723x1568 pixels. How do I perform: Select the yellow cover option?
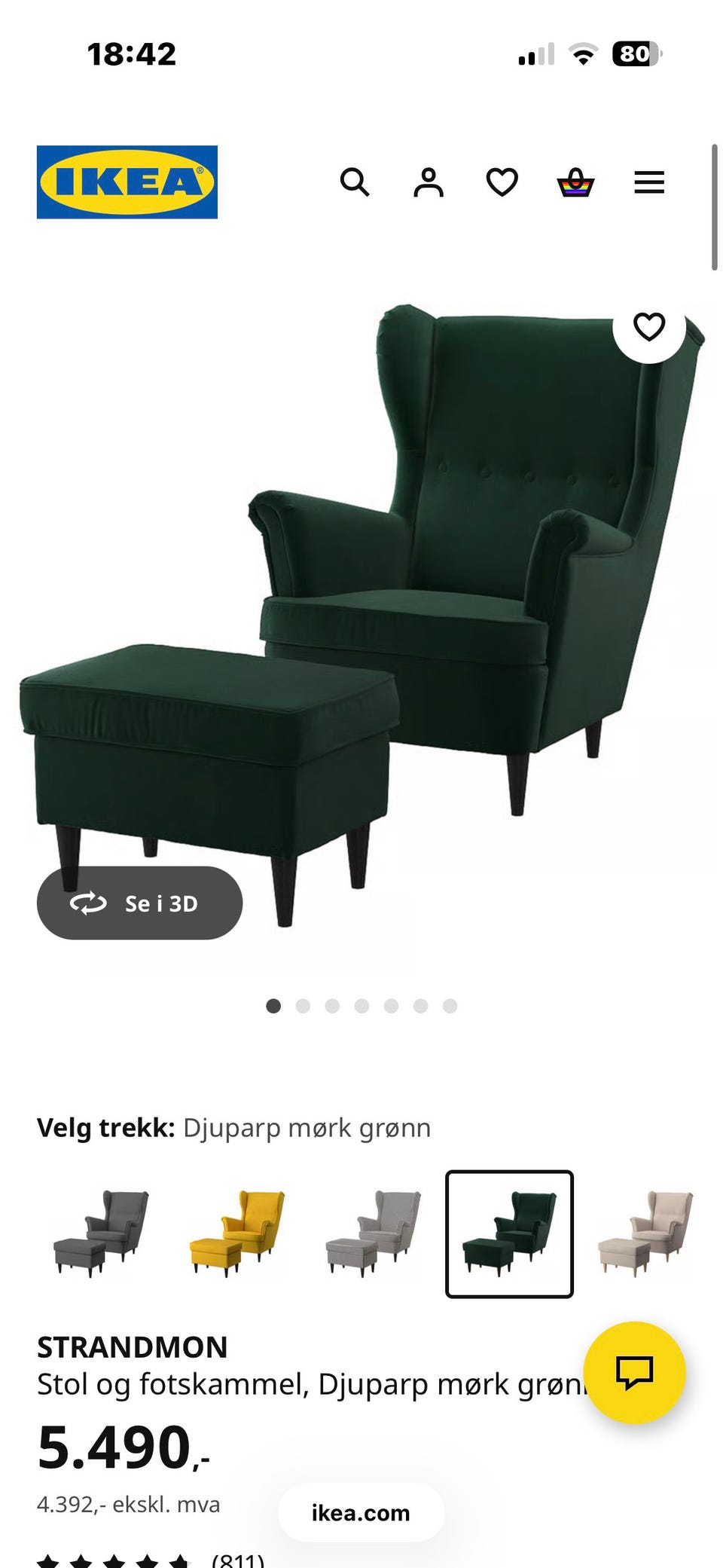[237, 1233]
